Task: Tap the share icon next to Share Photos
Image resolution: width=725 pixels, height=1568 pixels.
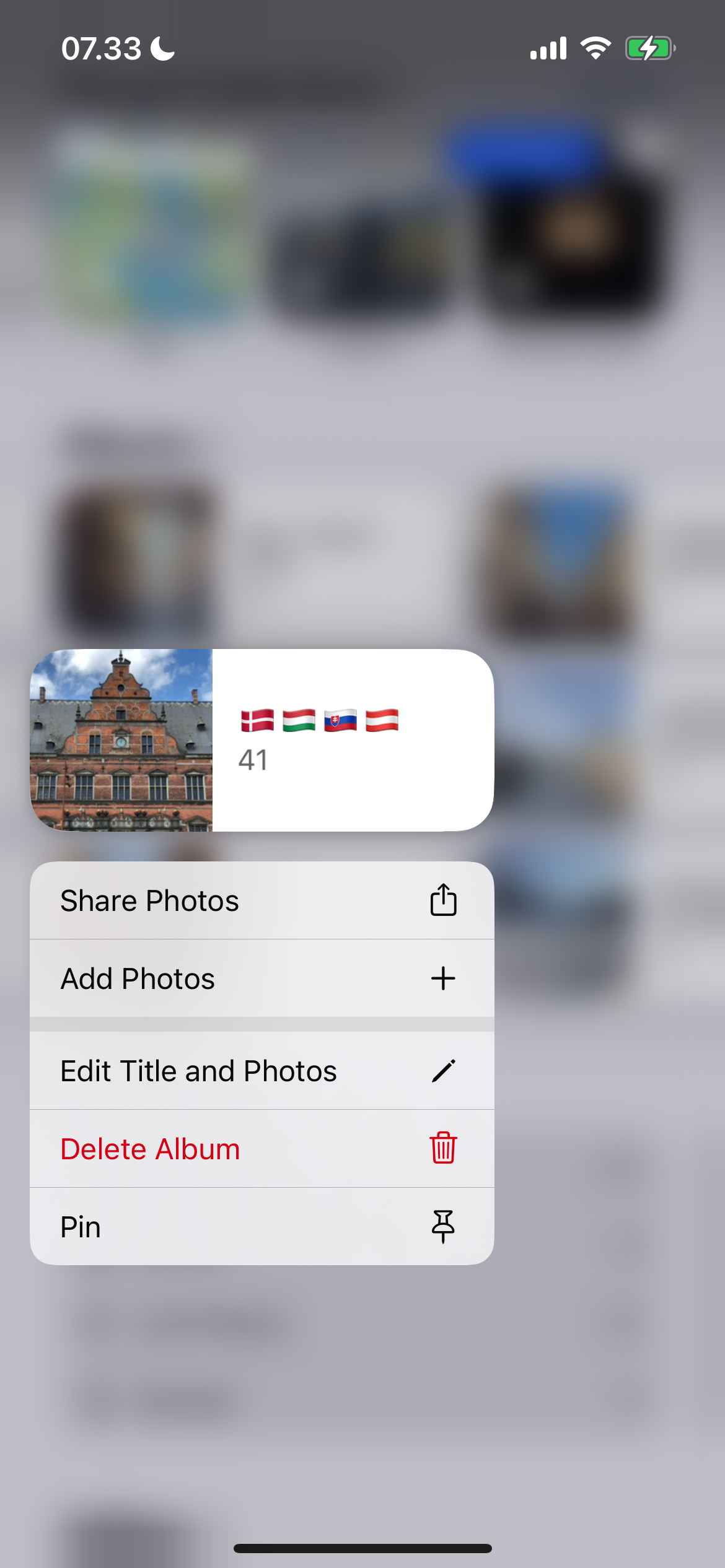Action: (x=442, y=900)
